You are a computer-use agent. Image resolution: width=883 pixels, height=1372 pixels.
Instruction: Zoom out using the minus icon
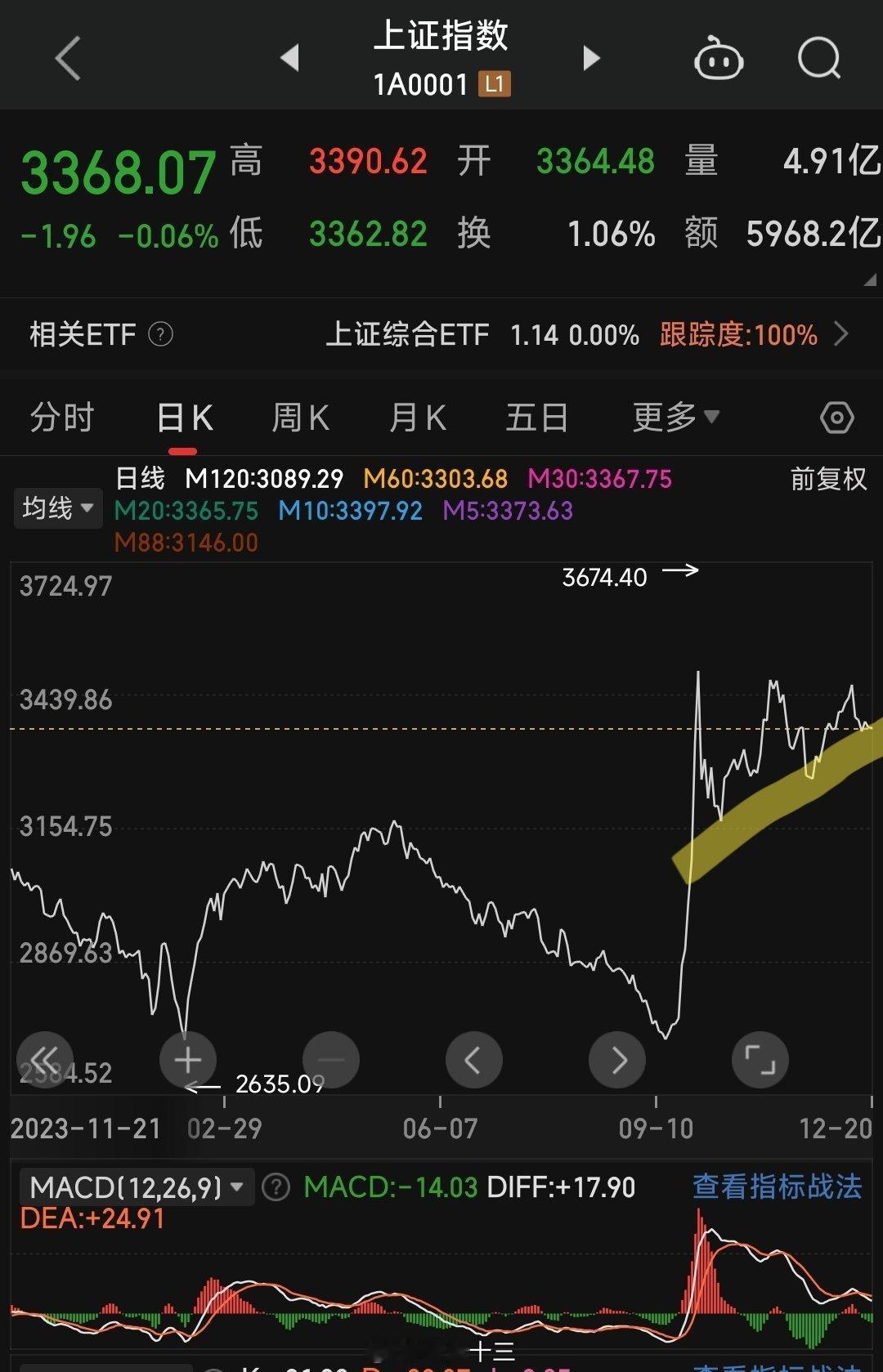(330, 1059)
